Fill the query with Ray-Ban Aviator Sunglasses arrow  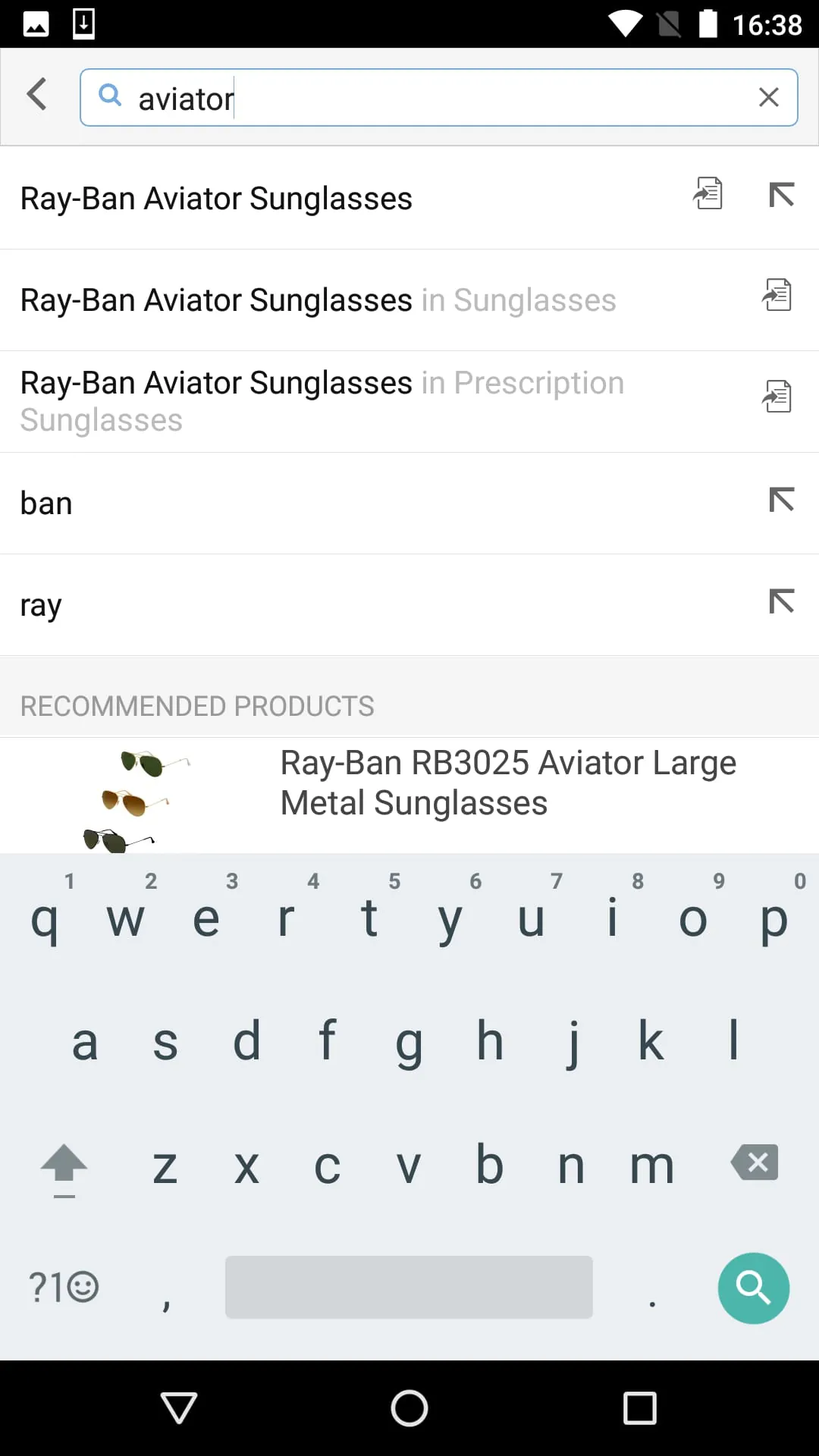coord(781,195)
